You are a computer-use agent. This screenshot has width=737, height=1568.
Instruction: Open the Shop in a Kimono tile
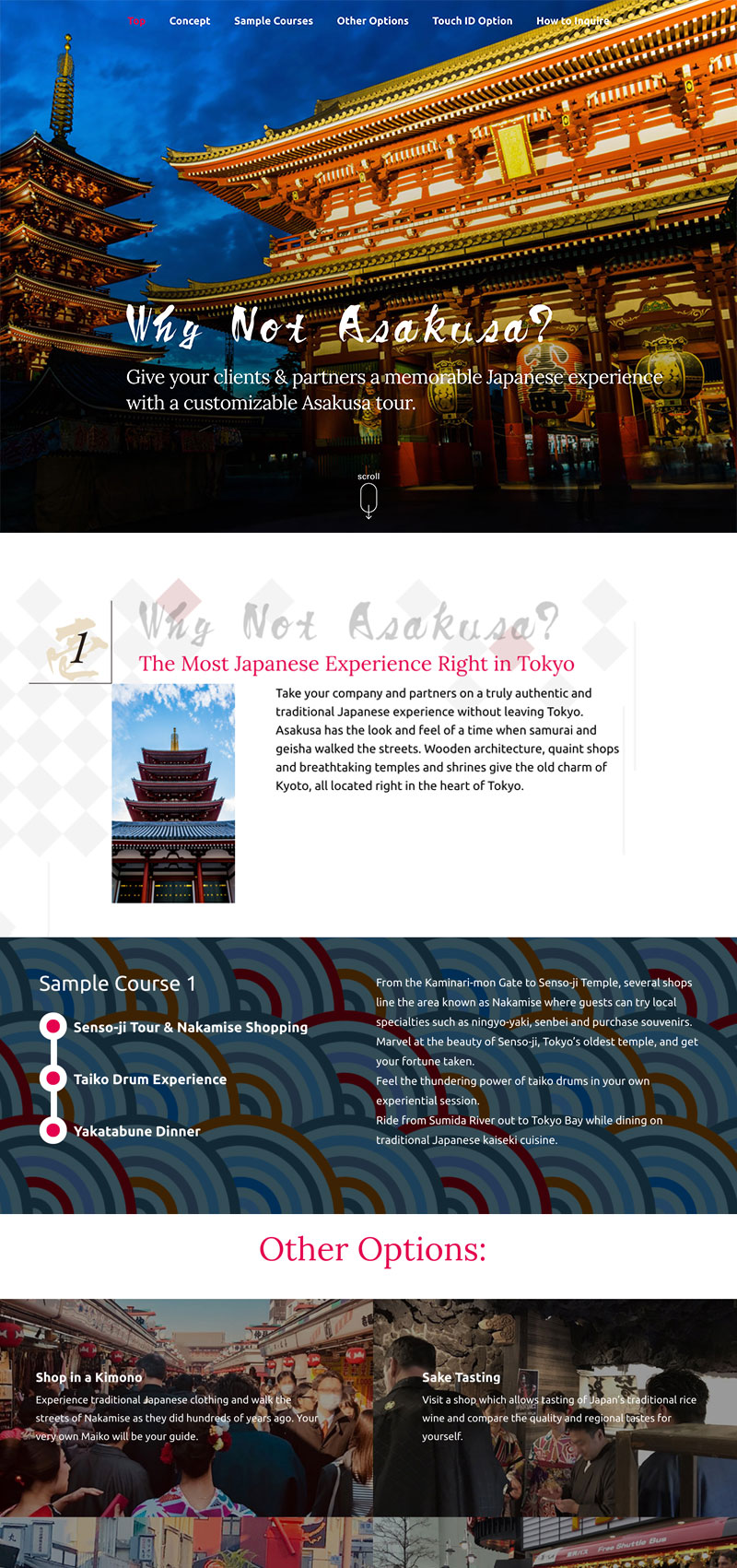pos(186,1407)
